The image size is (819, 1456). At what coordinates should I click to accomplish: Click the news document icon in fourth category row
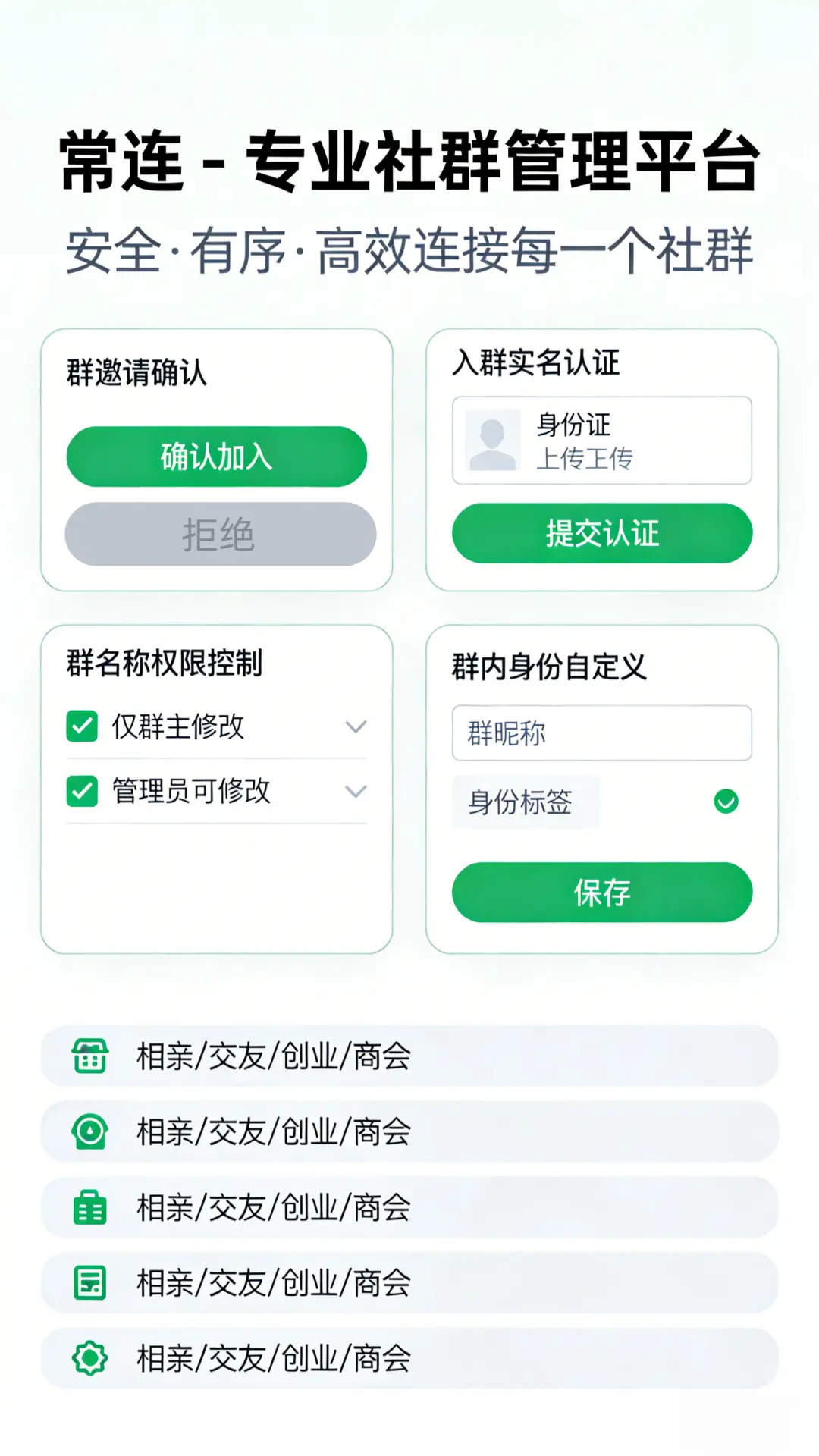coord(91,1282)
